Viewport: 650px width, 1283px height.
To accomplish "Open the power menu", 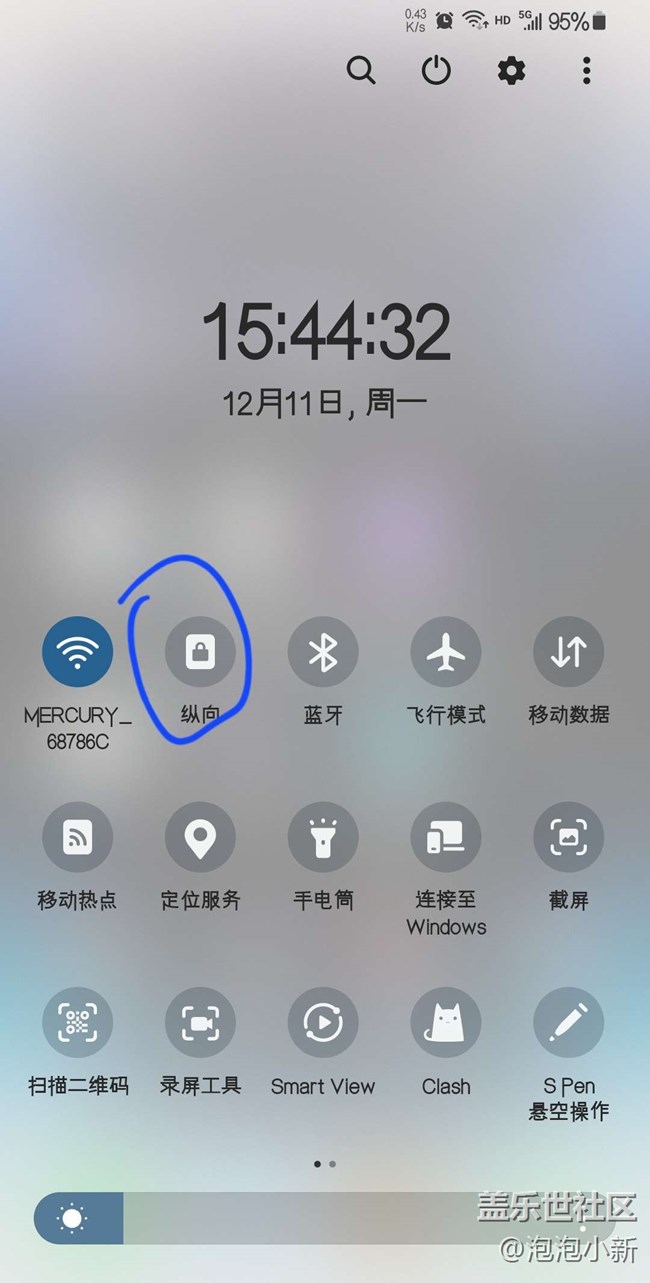I will [x=436, y=70].
